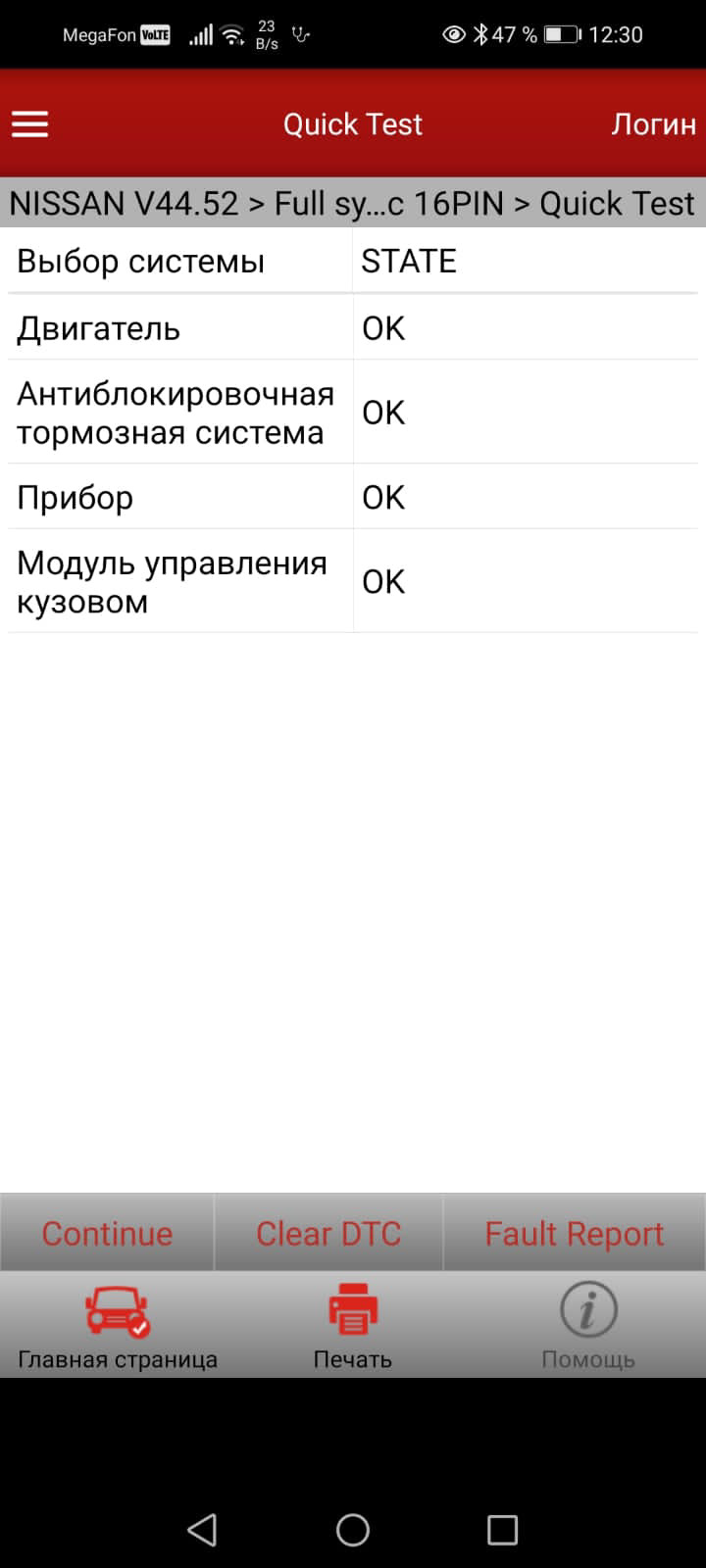The height and width of the screenshot is (1568, 706).
Task: Tap the Печать printer button
Action: point(353,1325)
